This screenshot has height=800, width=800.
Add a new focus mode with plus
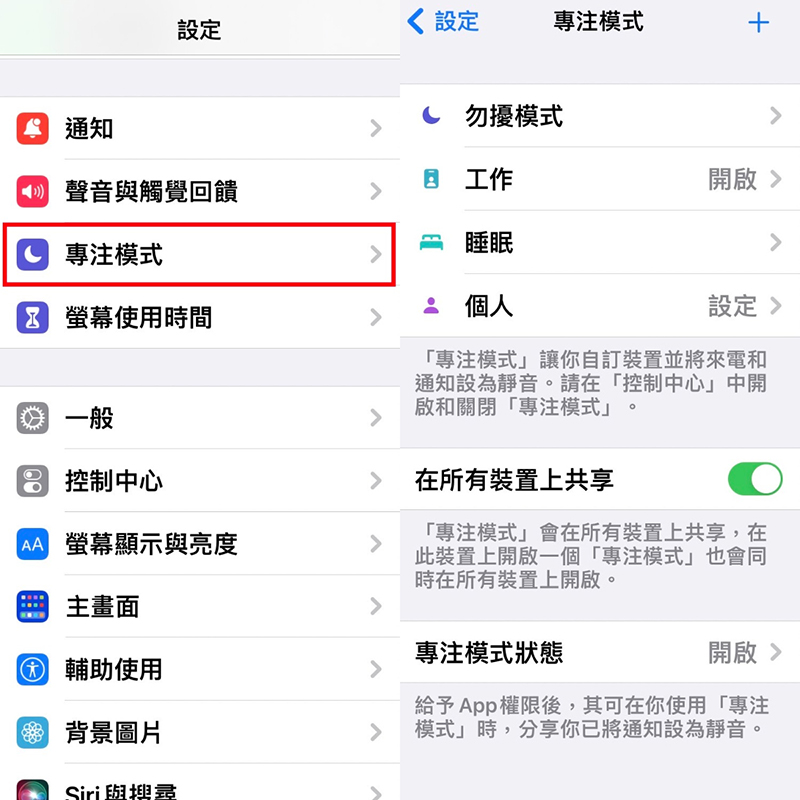click(759, 23)
